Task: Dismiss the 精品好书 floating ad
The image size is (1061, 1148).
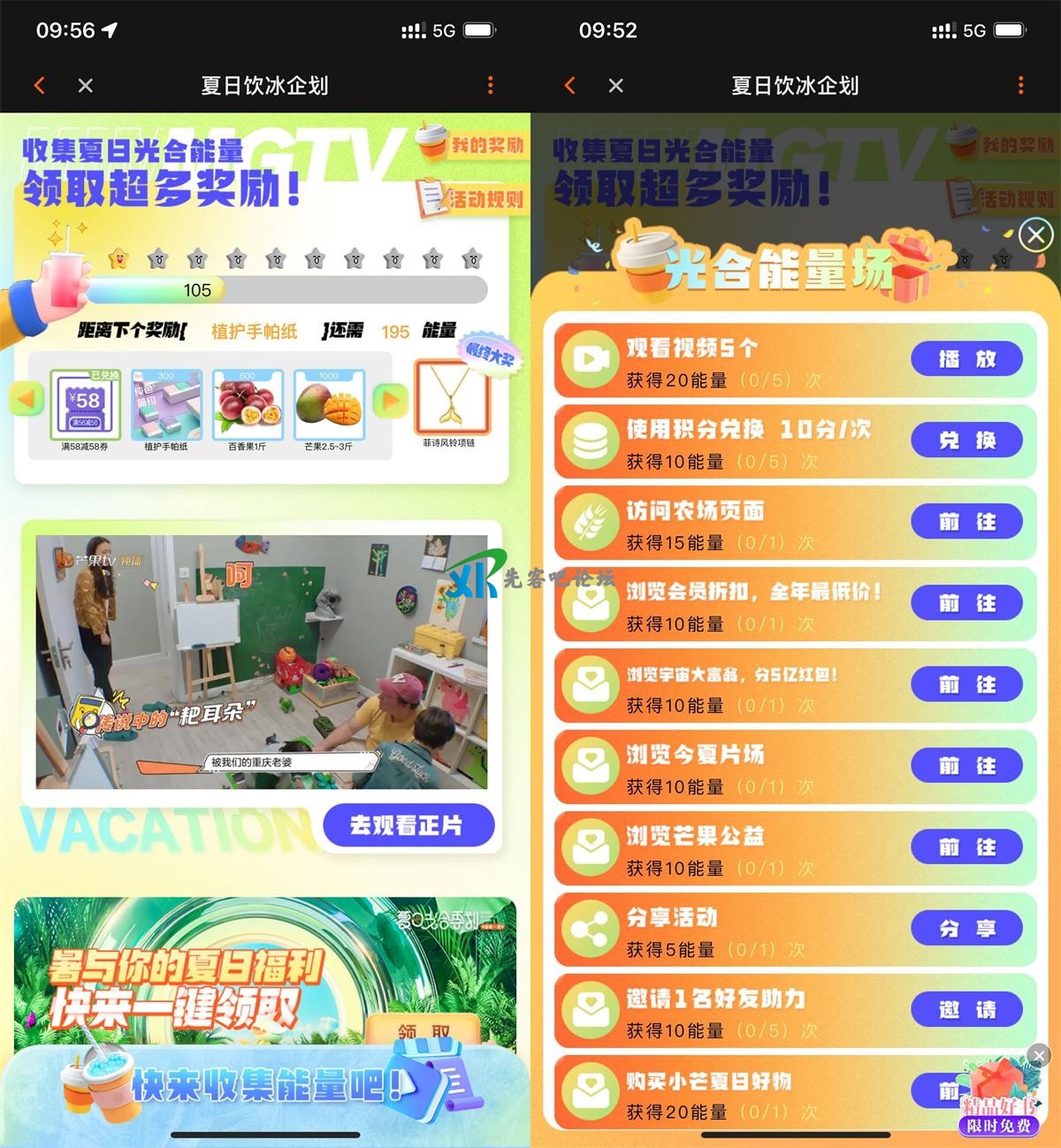Action: click(1040, 1054)
